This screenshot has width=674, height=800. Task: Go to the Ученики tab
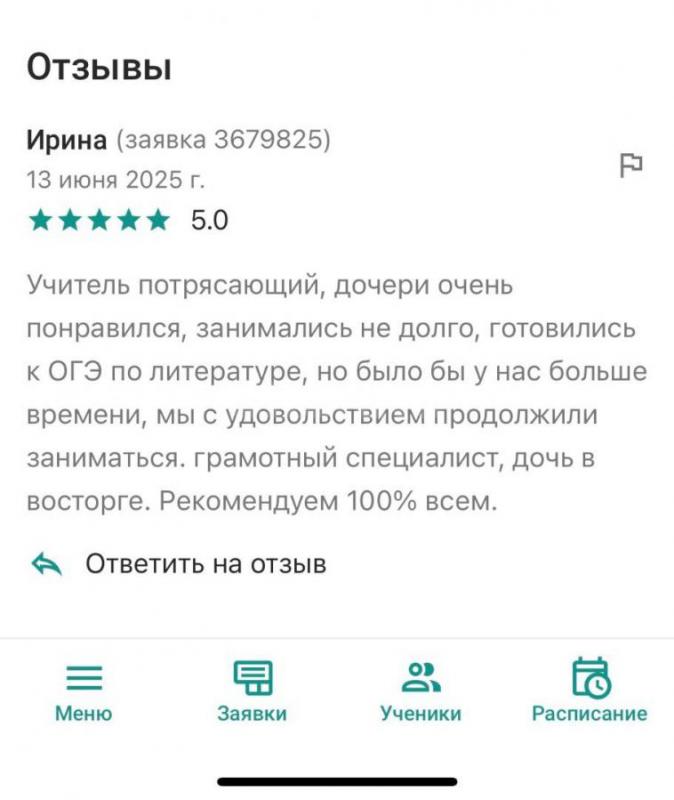(421, 690)
